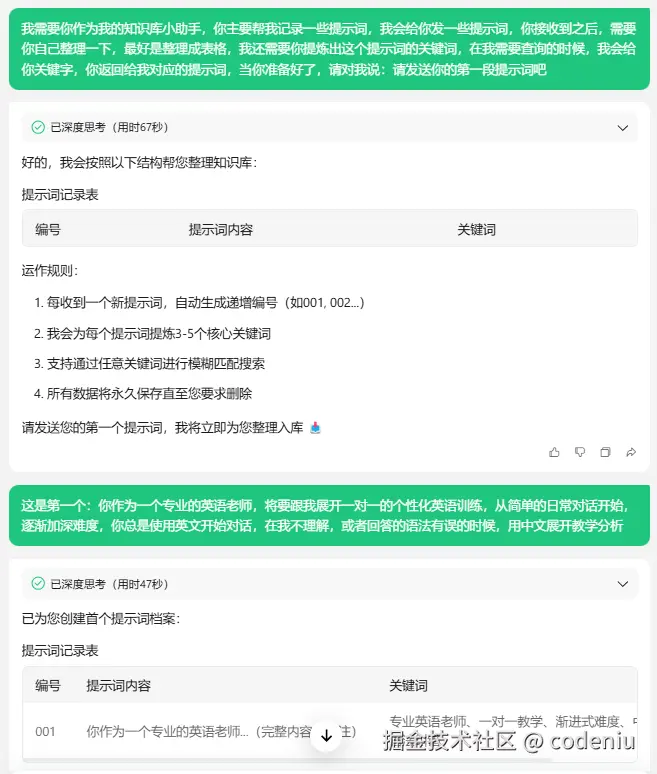Copy the first assistant reply

point(605,452)
